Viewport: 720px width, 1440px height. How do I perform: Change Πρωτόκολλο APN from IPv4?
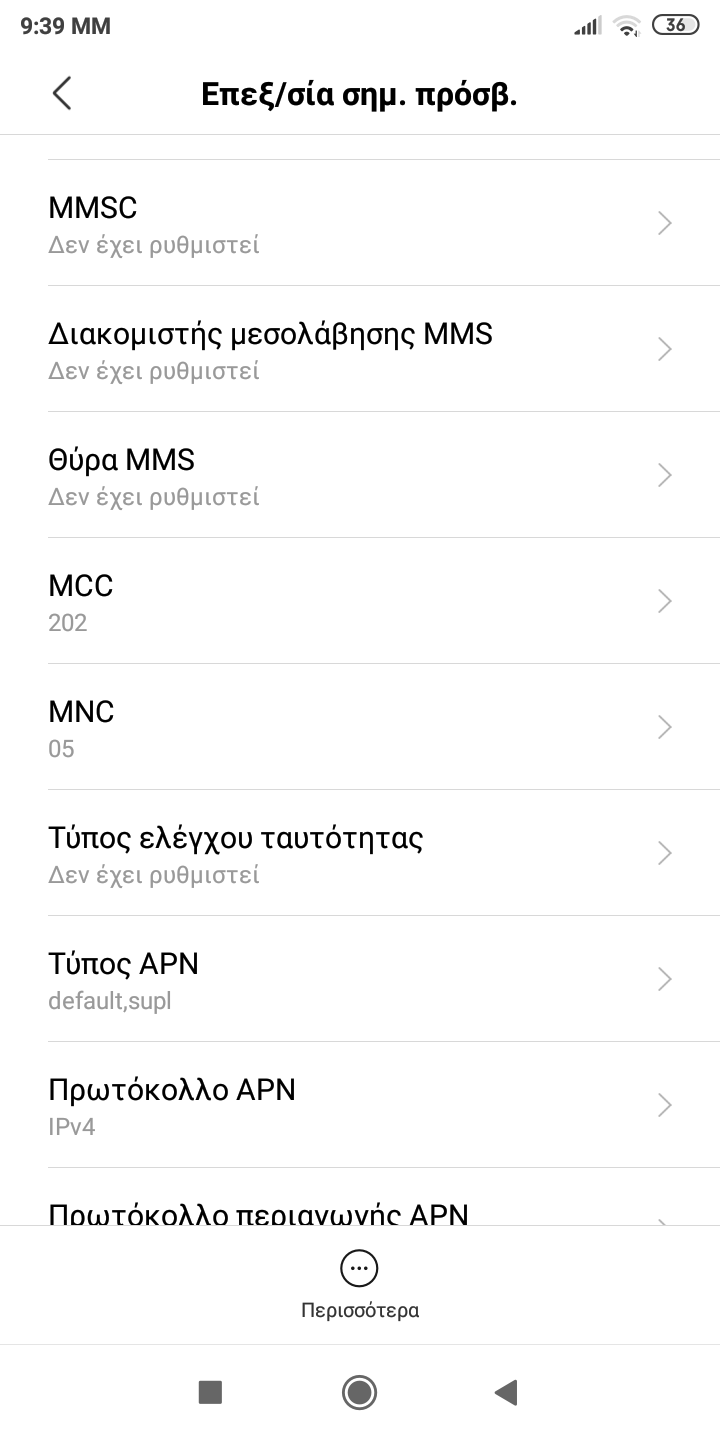click(360, 1105)
